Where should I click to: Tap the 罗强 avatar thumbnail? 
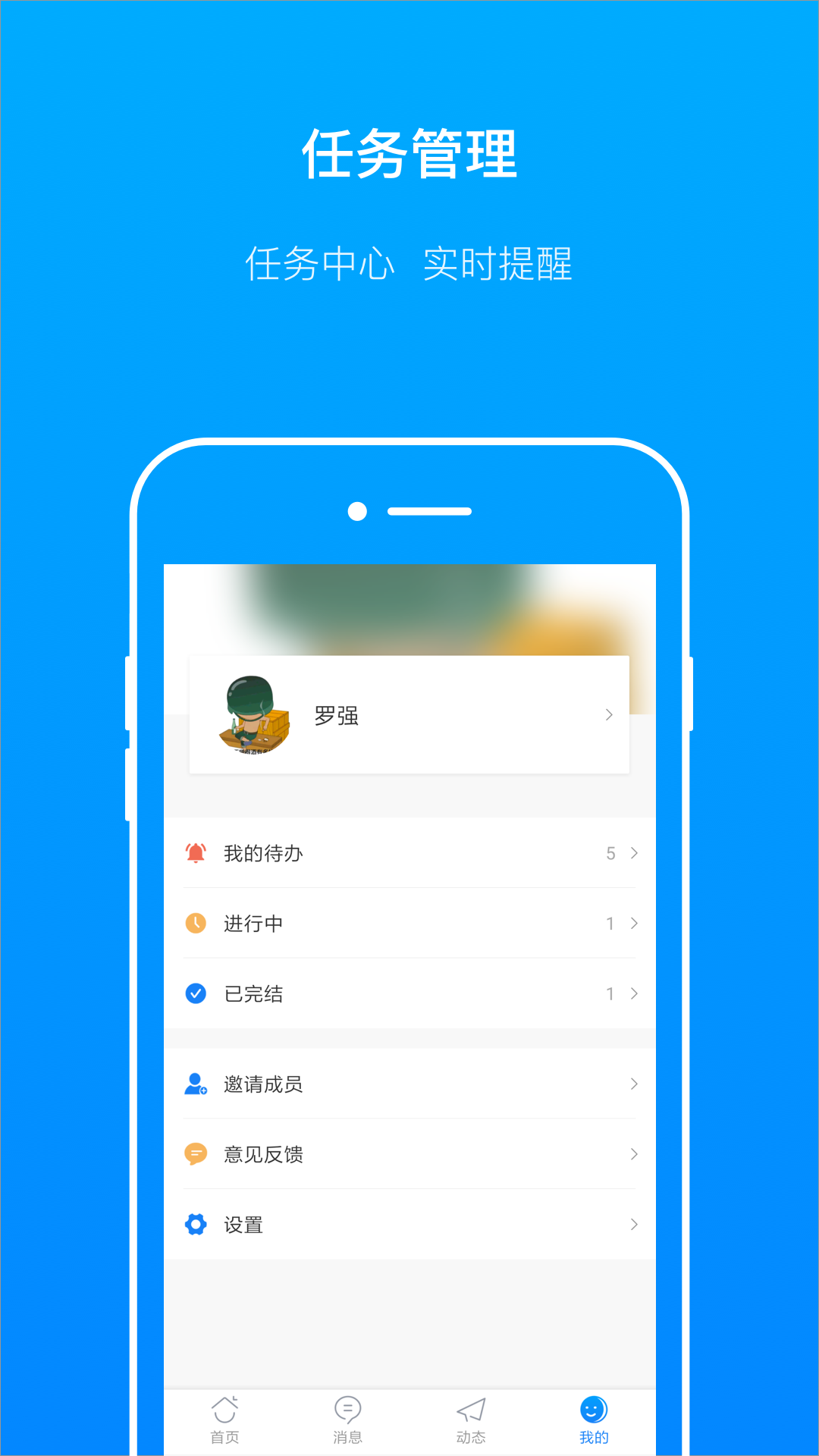tap(255, 714)
